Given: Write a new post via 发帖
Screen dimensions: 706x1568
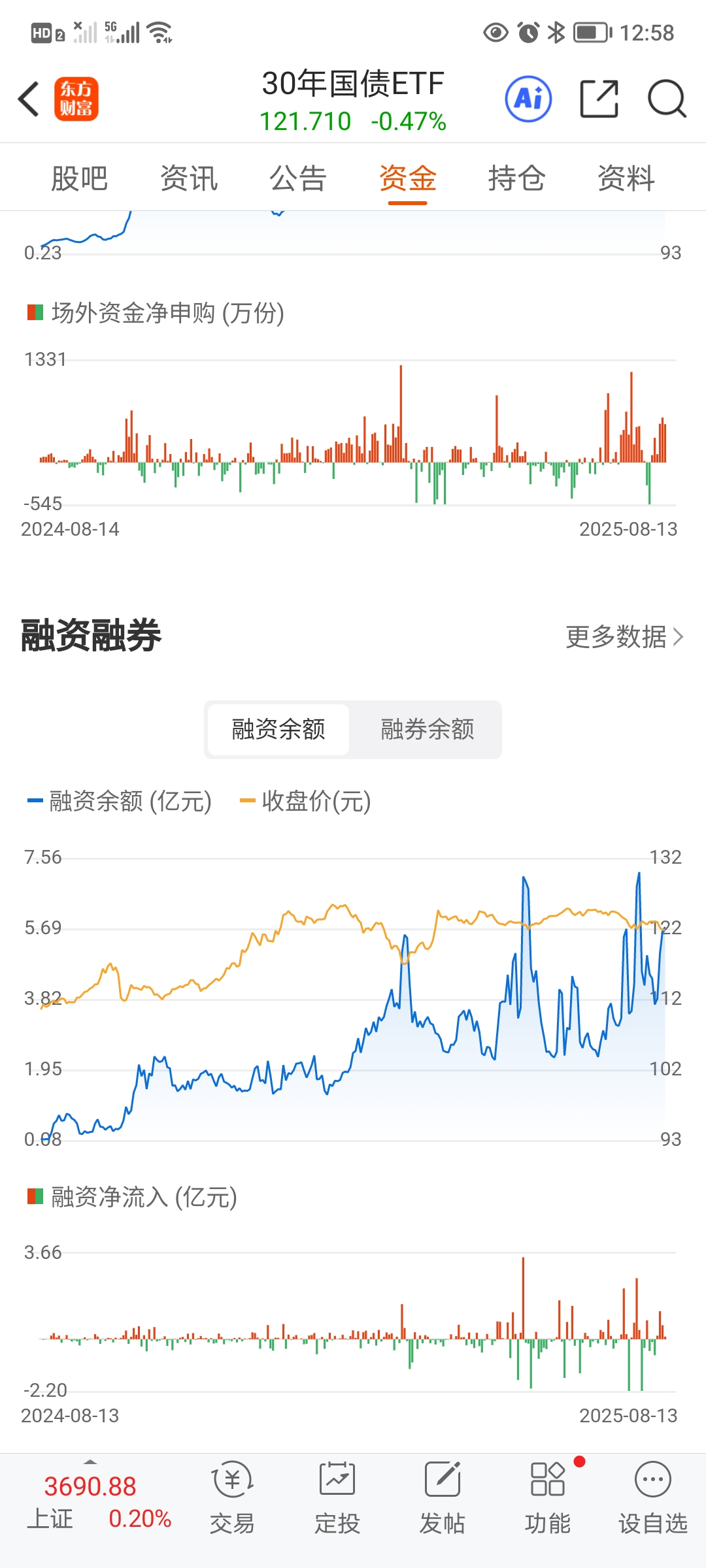Looking at the screenshot, I should pos(443,1497).
